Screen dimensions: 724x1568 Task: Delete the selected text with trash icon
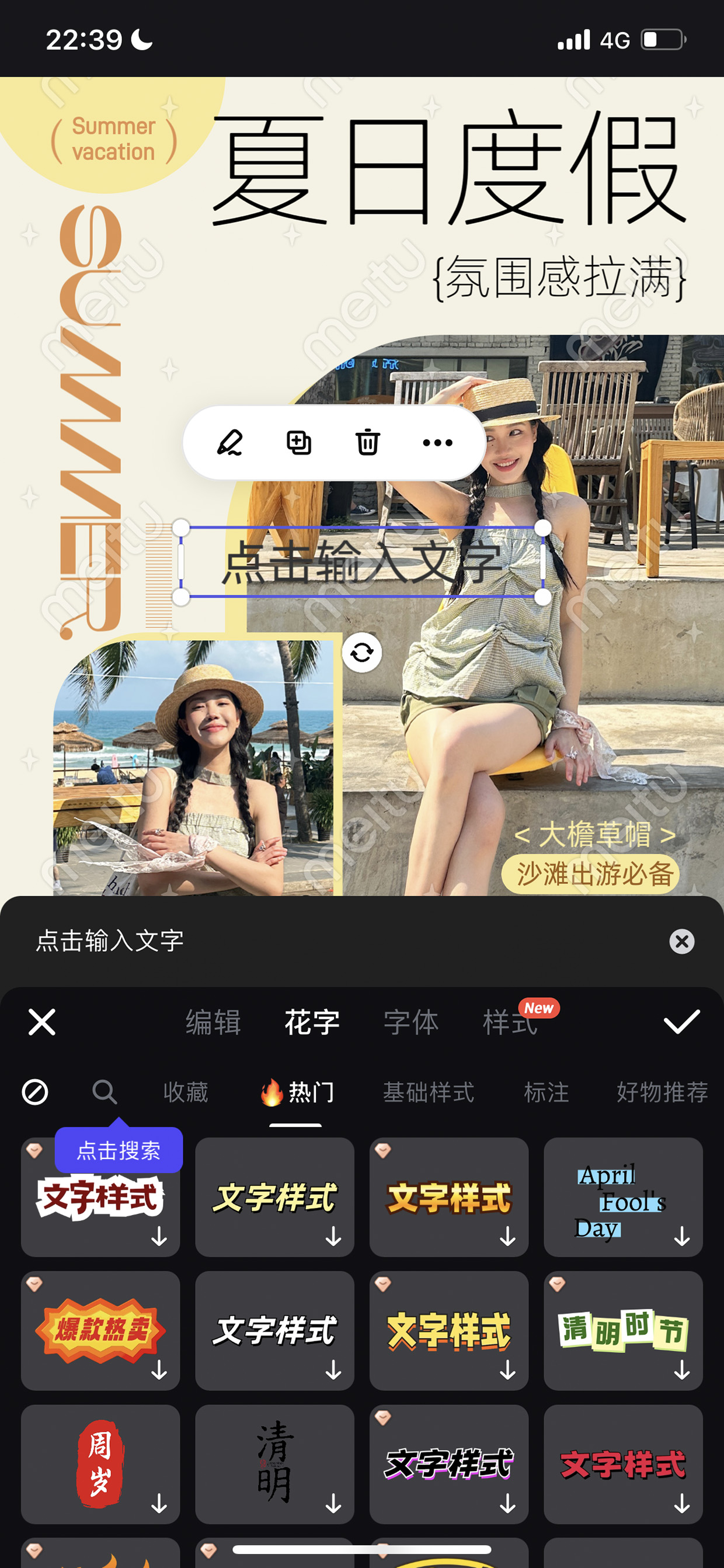[x=367, y=442]
